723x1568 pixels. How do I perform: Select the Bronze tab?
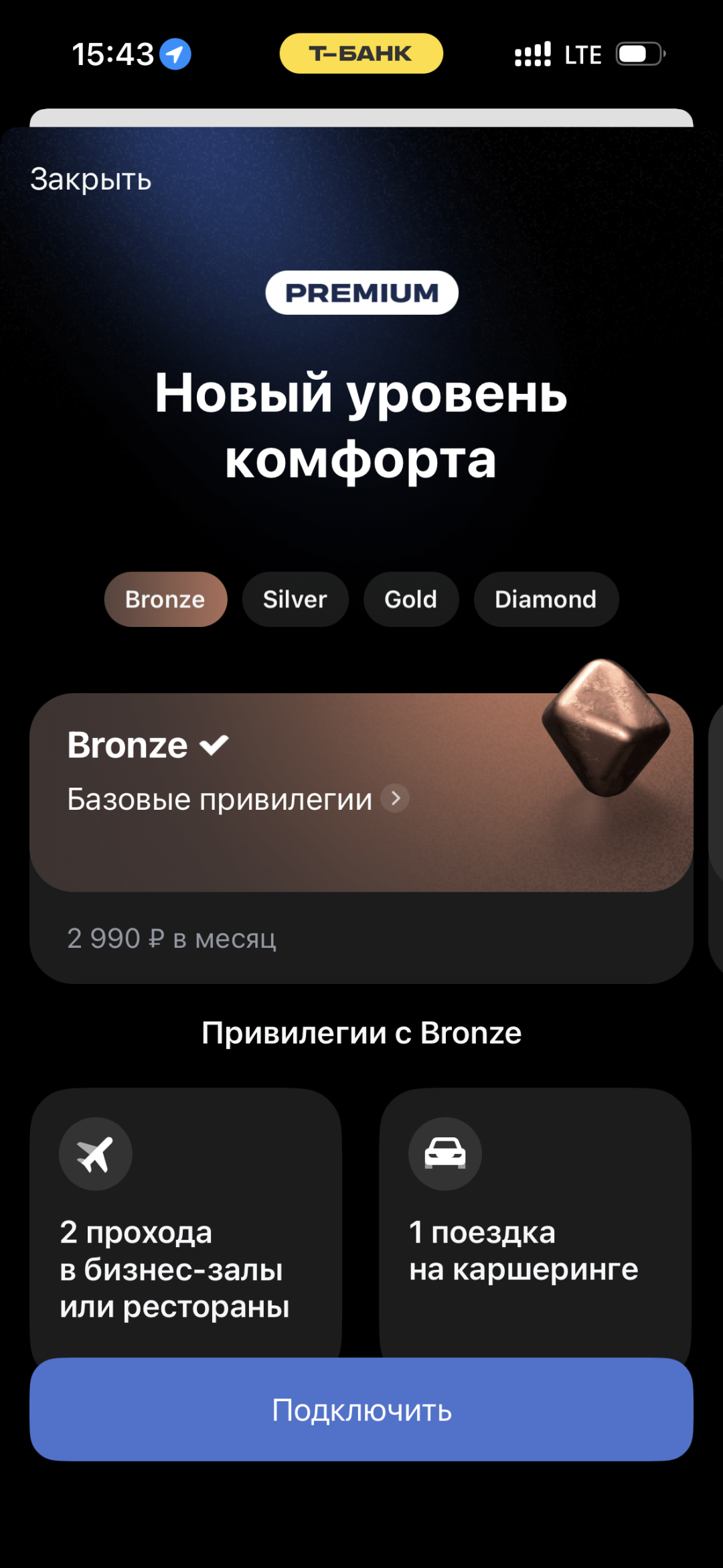(165, 599)
